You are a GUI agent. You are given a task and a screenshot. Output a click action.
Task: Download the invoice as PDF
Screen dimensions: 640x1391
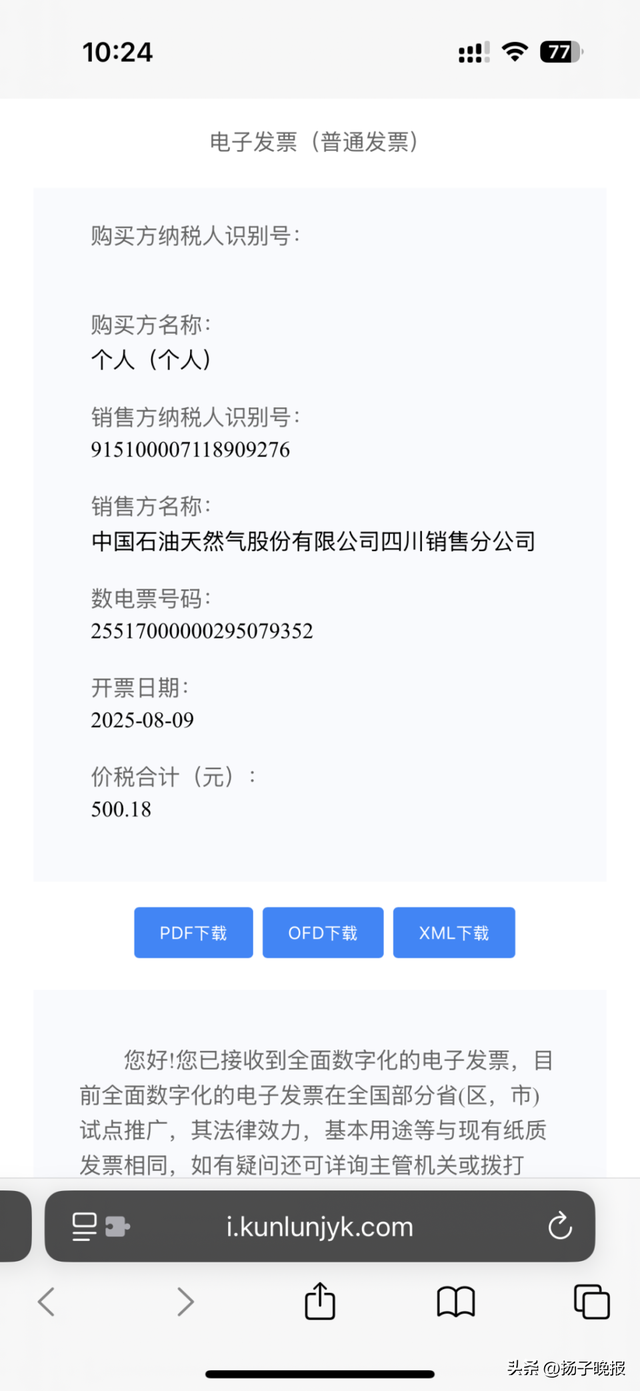click(193, 933)
